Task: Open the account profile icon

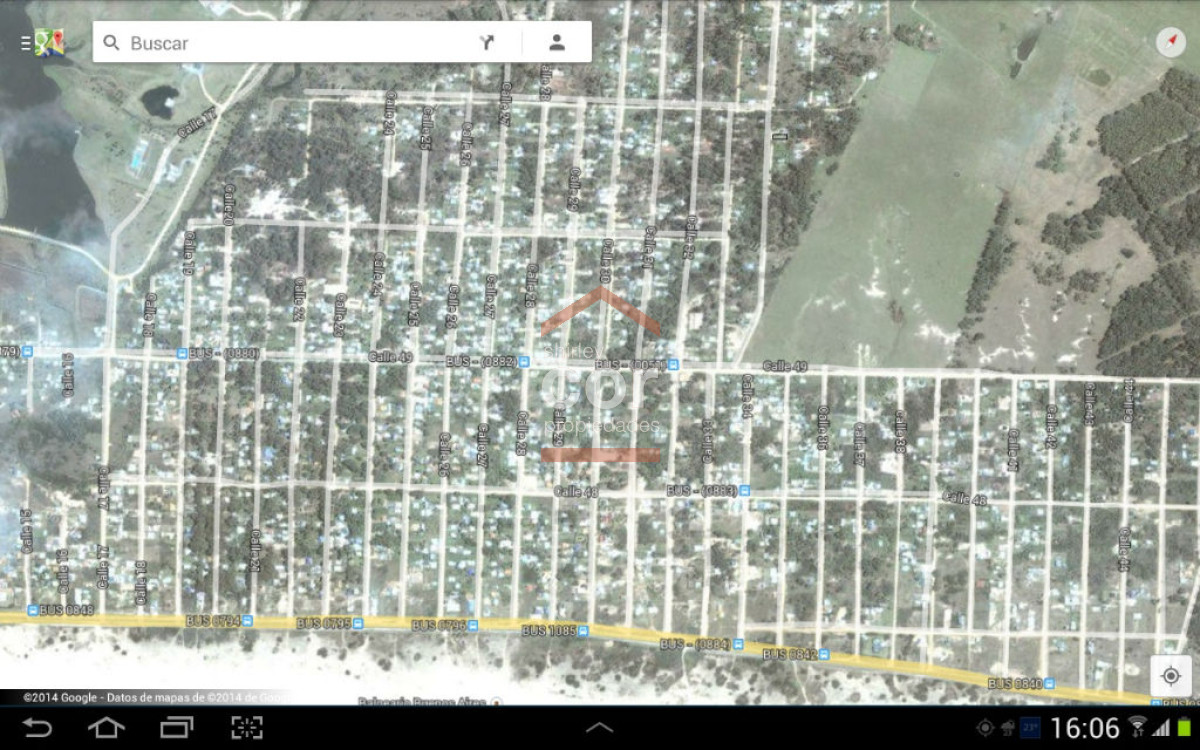Action: [557, 43]
